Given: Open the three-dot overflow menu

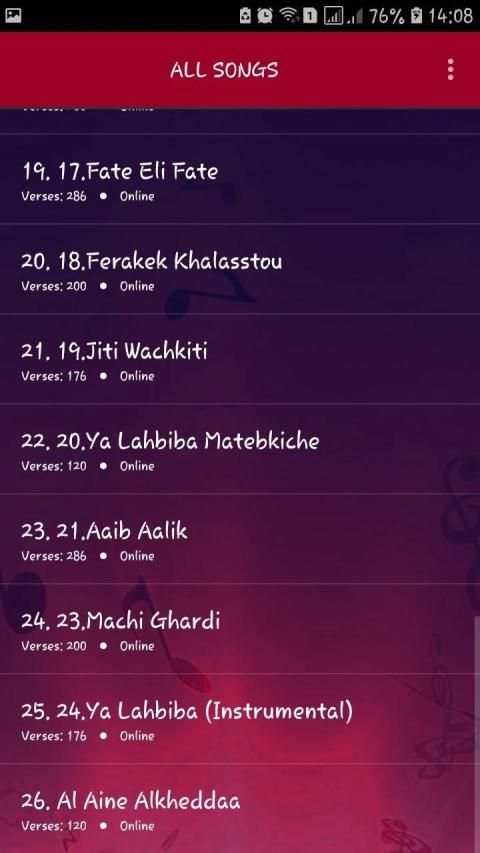Looking at the screenshot, I should (450, 70).
